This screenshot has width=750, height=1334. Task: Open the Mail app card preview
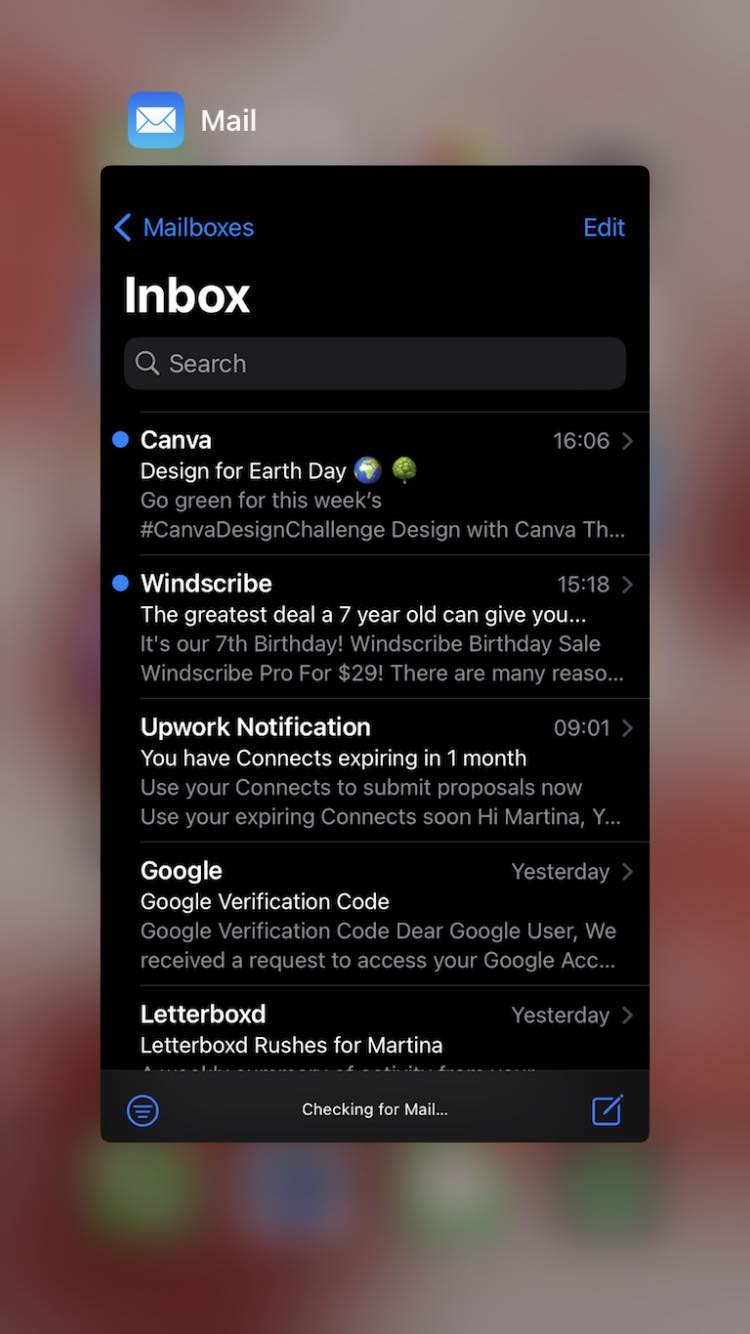tap(375, 650)
